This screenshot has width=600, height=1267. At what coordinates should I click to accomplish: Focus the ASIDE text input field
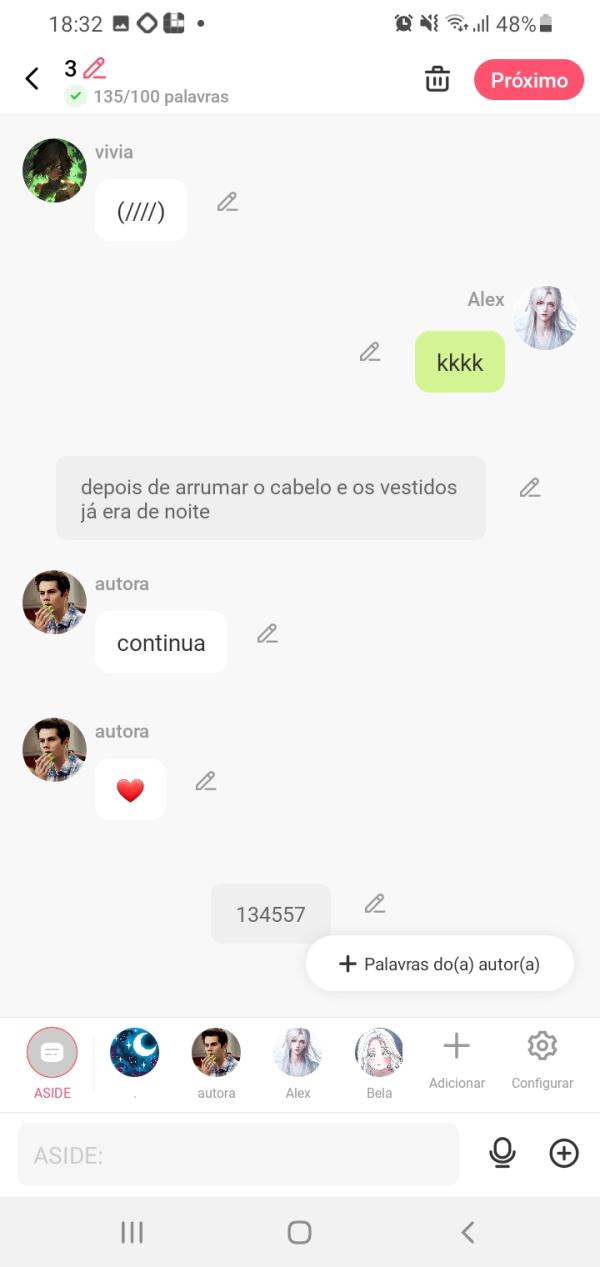click(x=238, y=1155)
